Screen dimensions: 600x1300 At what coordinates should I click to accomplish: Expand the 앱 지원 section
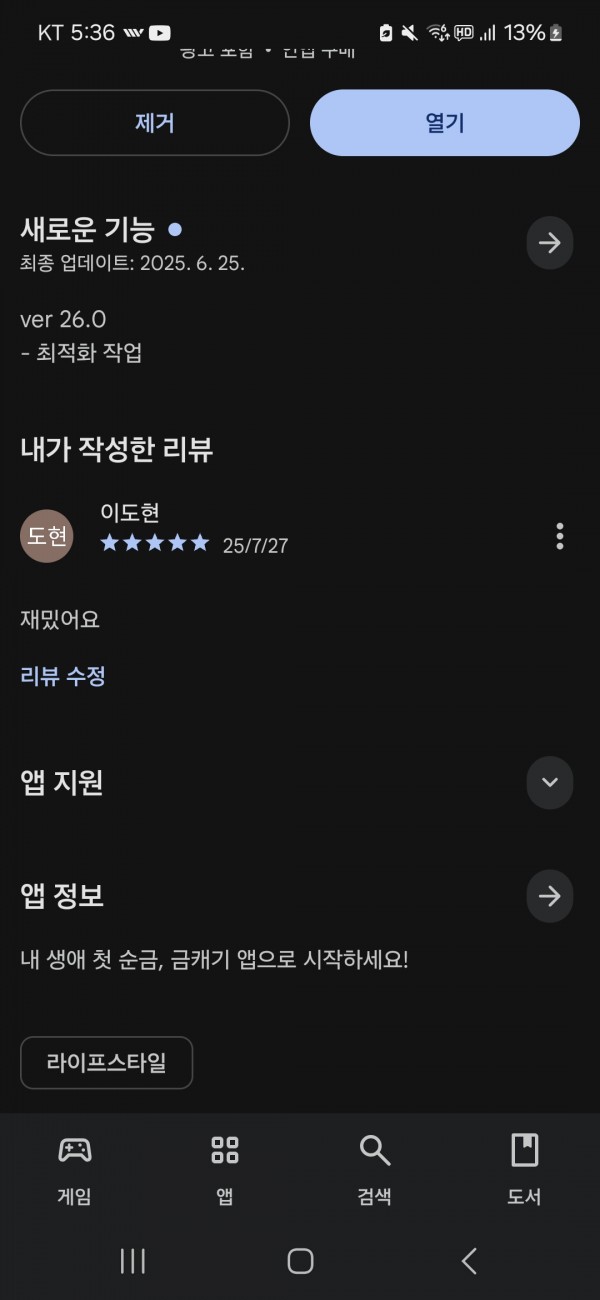(550, 782)
